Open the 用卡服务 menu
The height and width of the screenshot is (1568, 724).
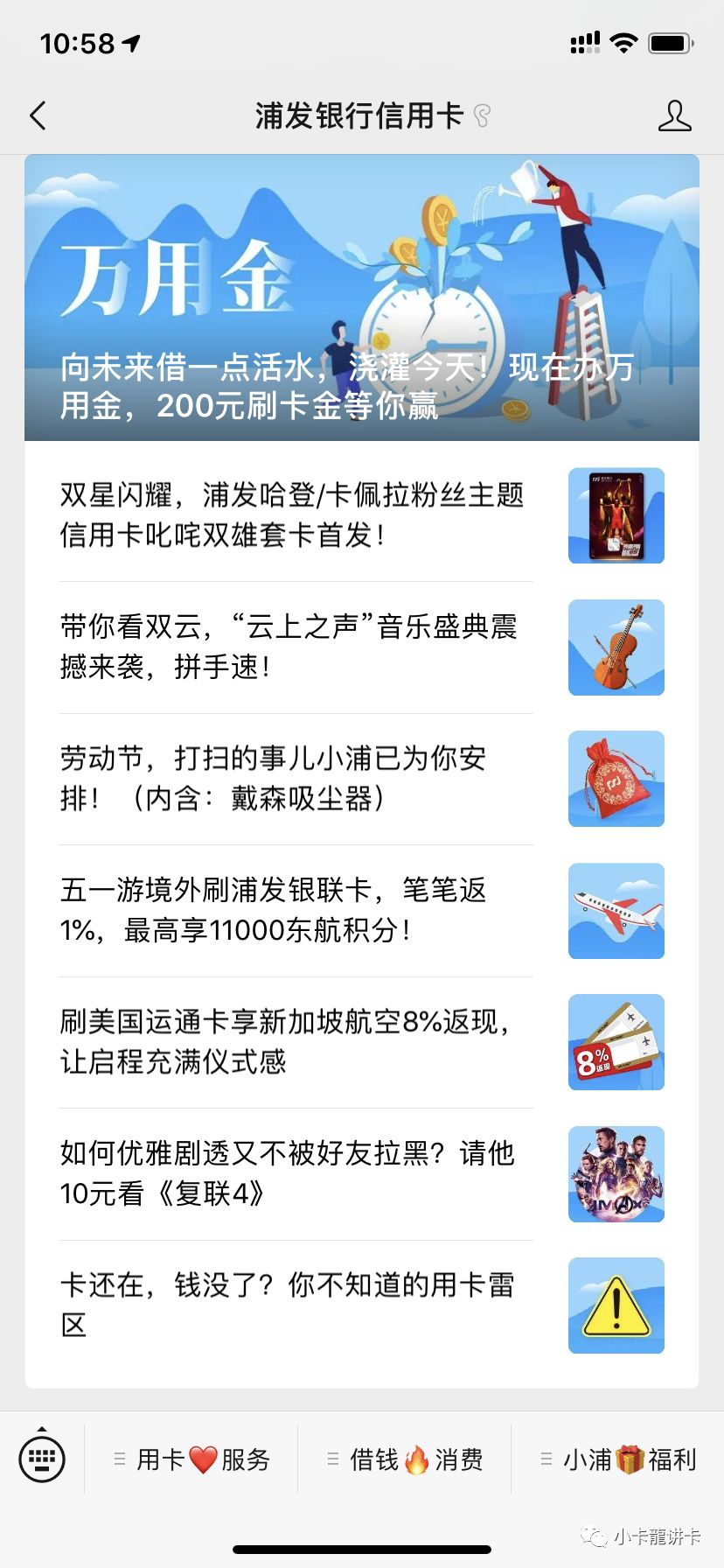click(x=191, y=1459)
